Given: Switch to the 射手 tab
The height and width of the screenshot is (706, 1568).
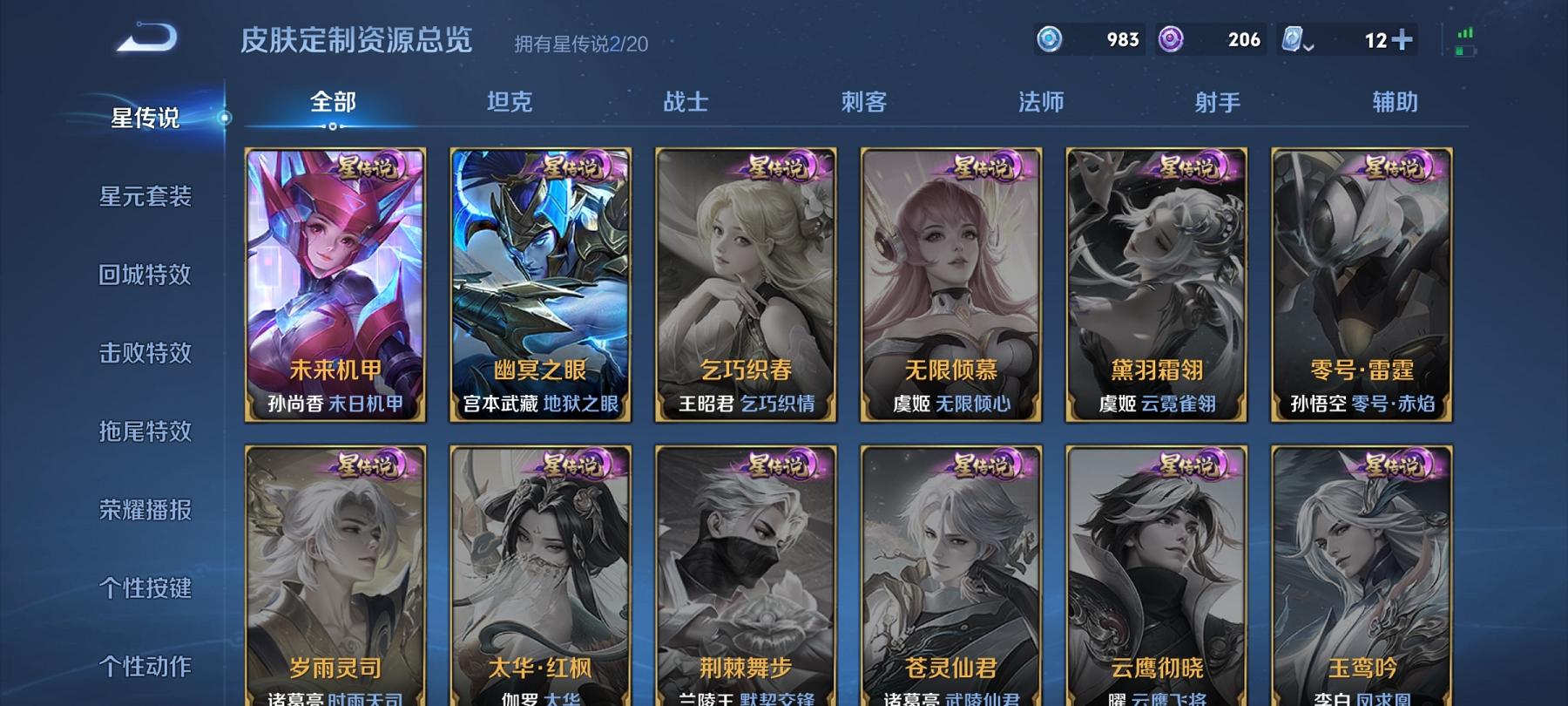Looking at the screenshot, I should (1218, 102).
